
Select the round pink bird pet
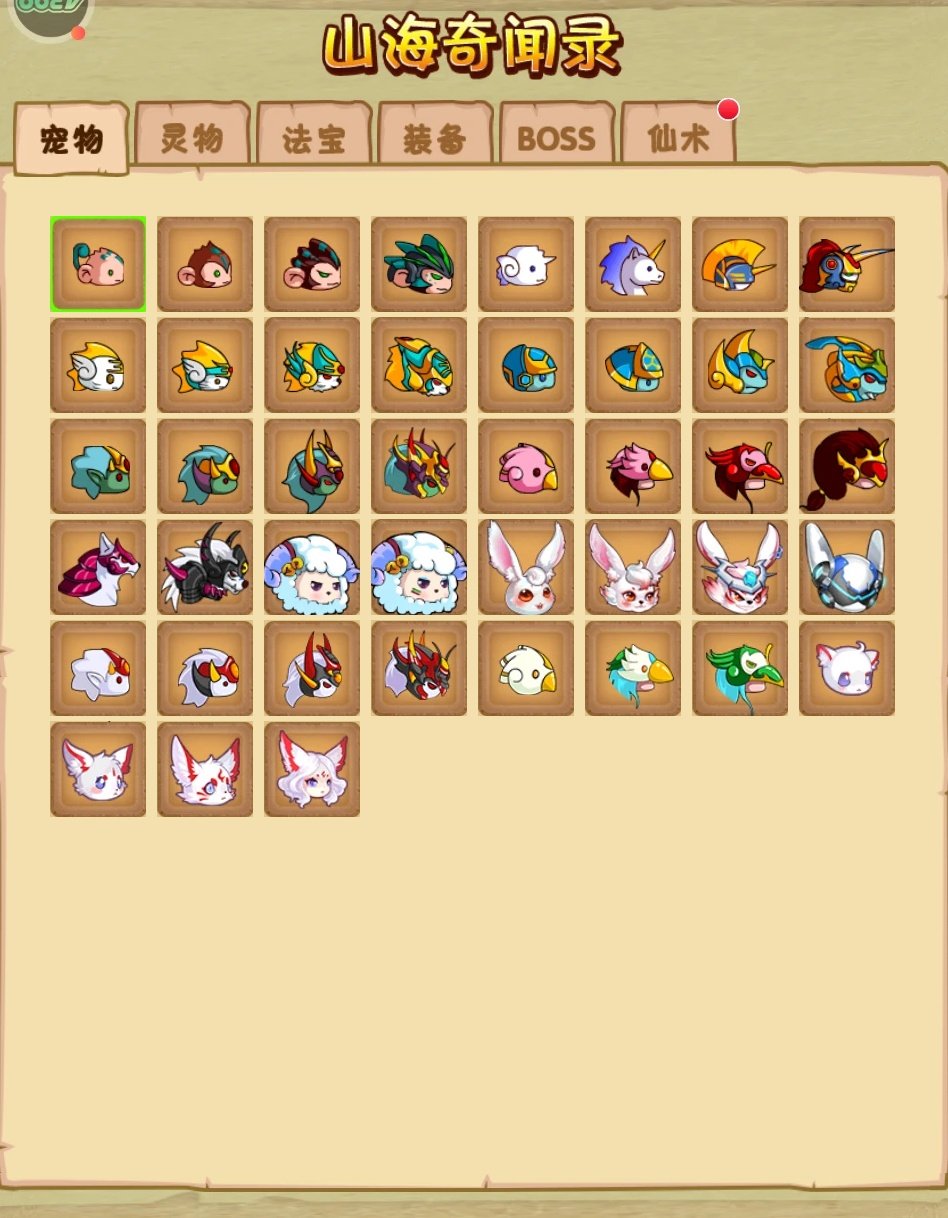coord(526,467)
